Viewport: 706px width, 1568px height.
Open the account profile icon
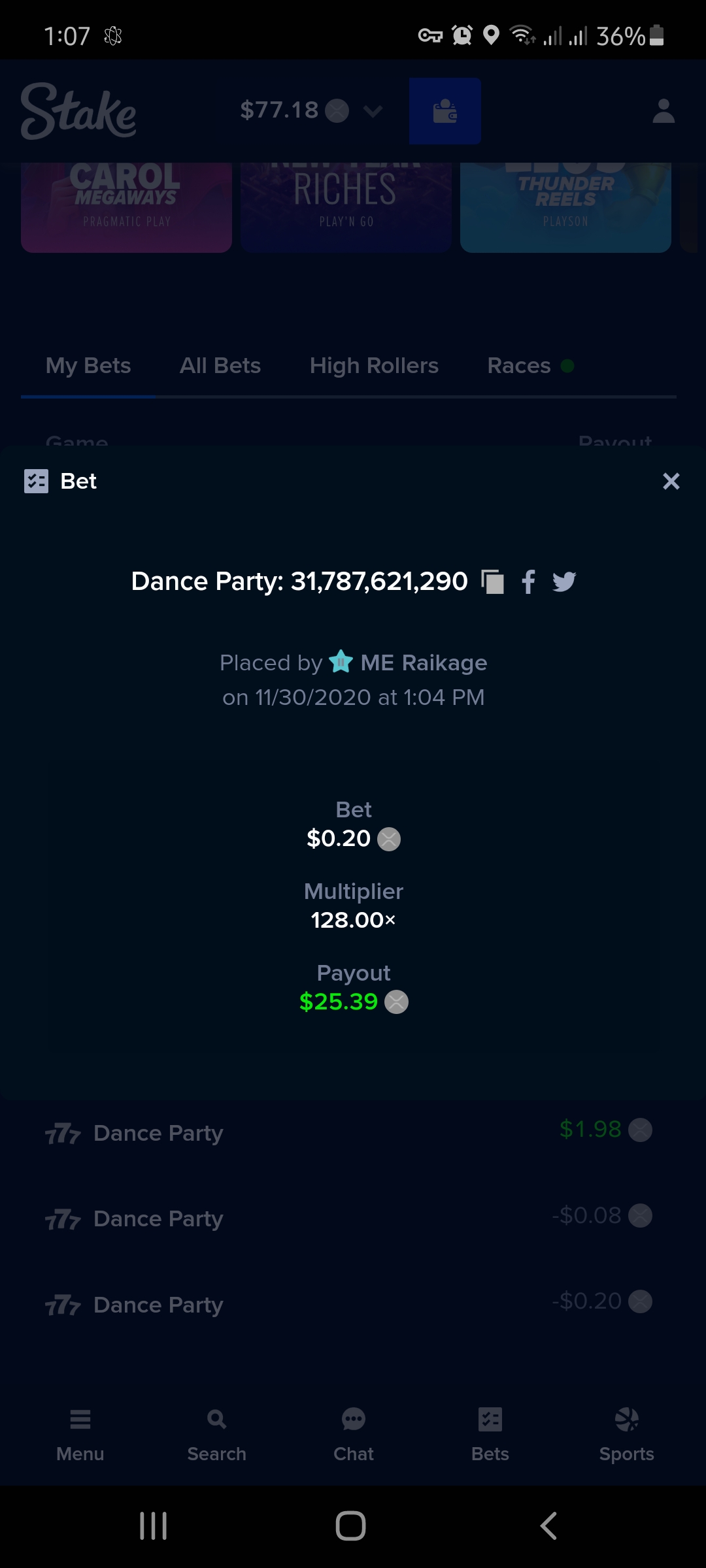664,111
